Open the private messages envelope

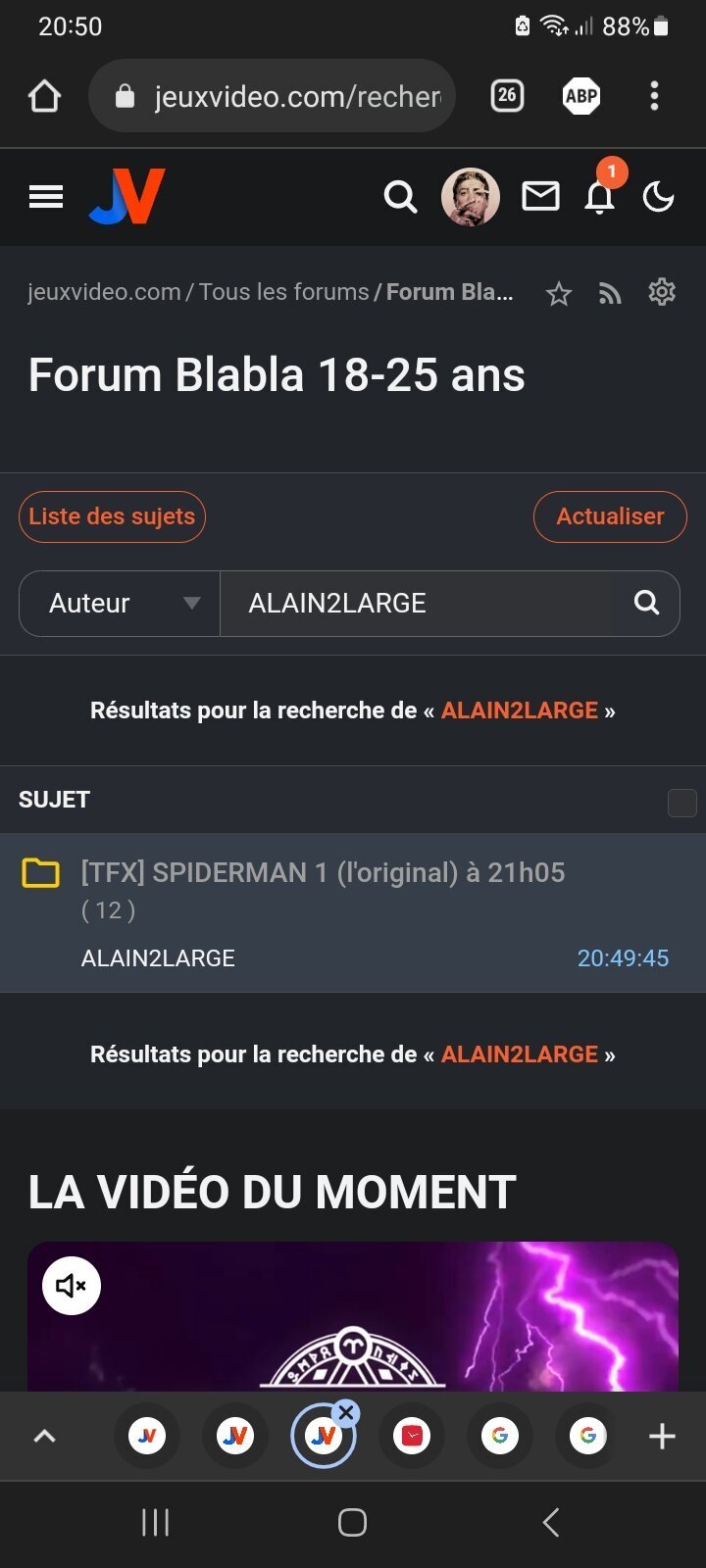coord(540,197)
